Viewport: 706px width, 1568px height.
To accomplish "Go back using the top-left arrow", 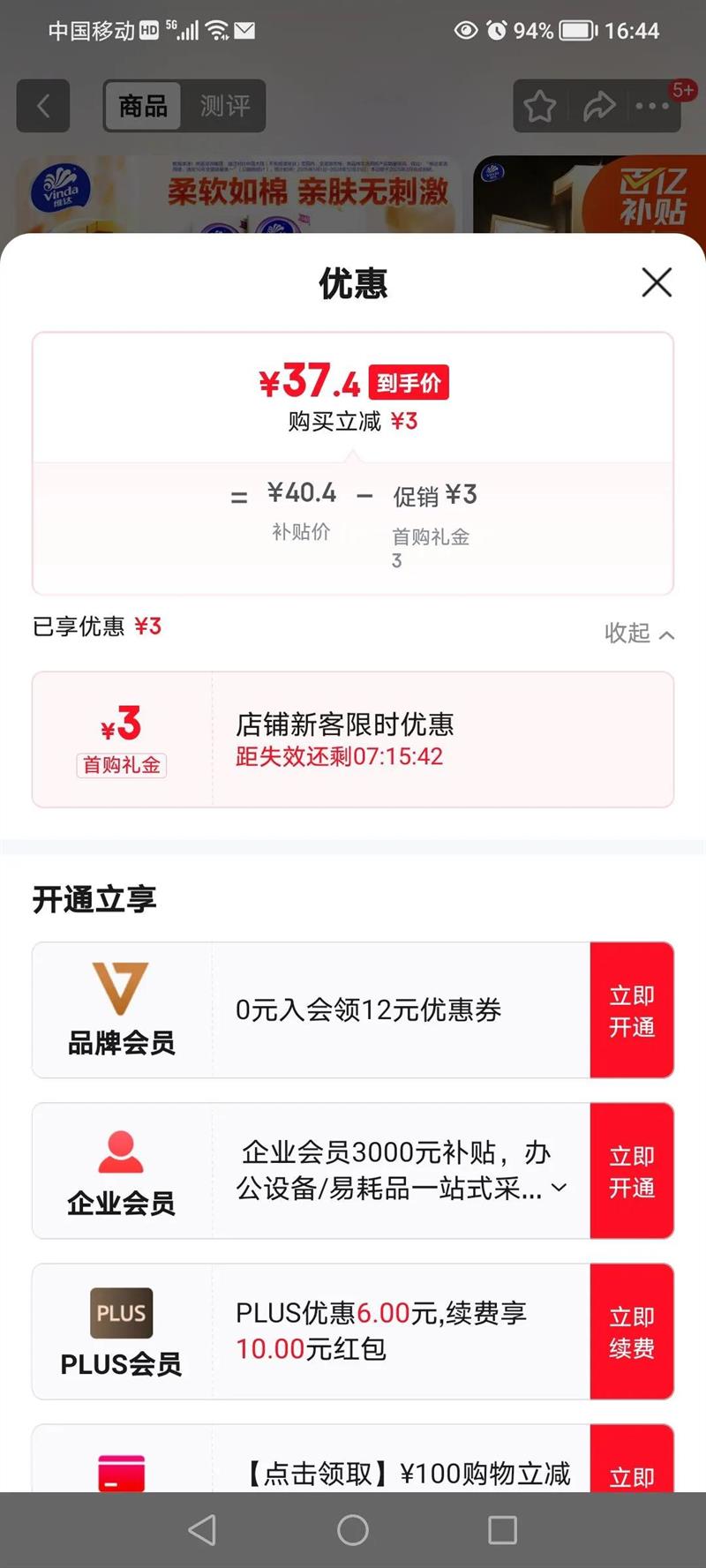I will (43, 107).
